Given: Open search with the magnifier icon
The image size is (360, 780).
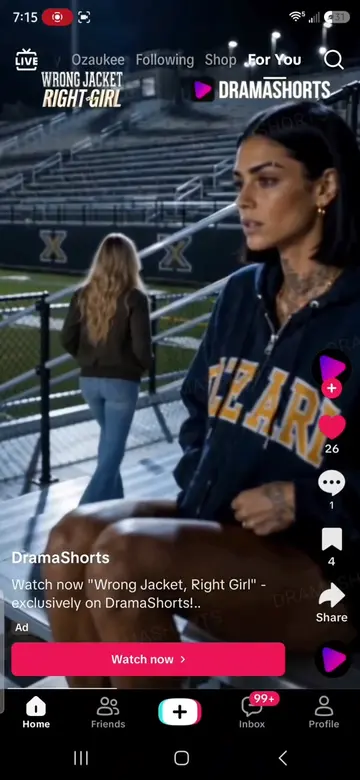Looking at the screenshot, I should coord(334,60).
